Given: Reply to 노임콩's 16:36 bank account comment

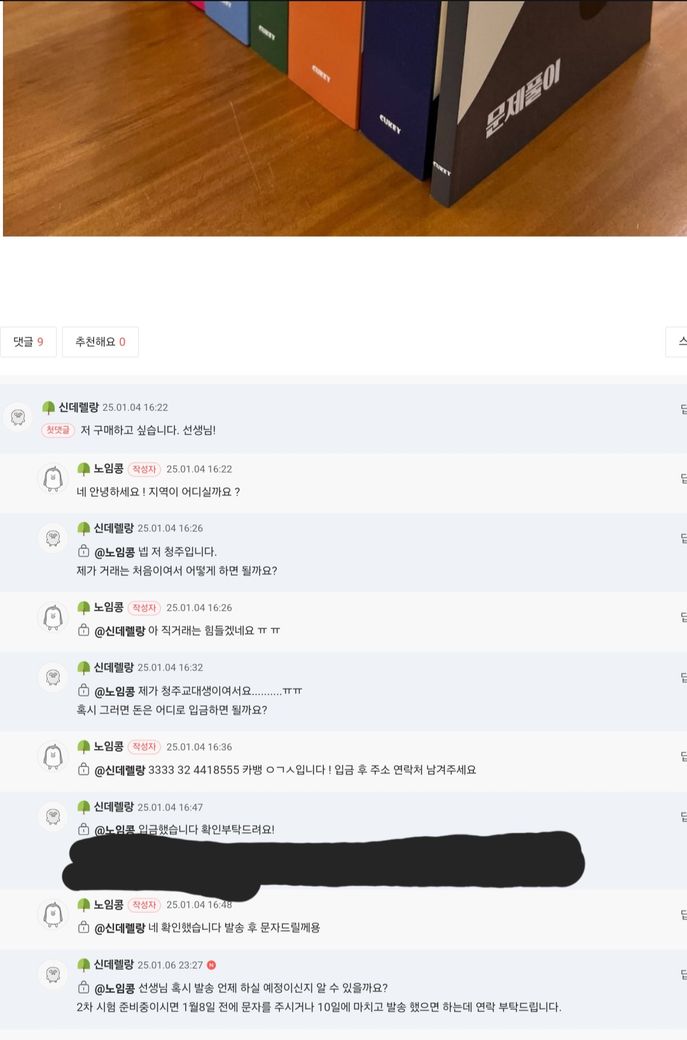Looking at the screenshot, I should [x=682, y=756].
